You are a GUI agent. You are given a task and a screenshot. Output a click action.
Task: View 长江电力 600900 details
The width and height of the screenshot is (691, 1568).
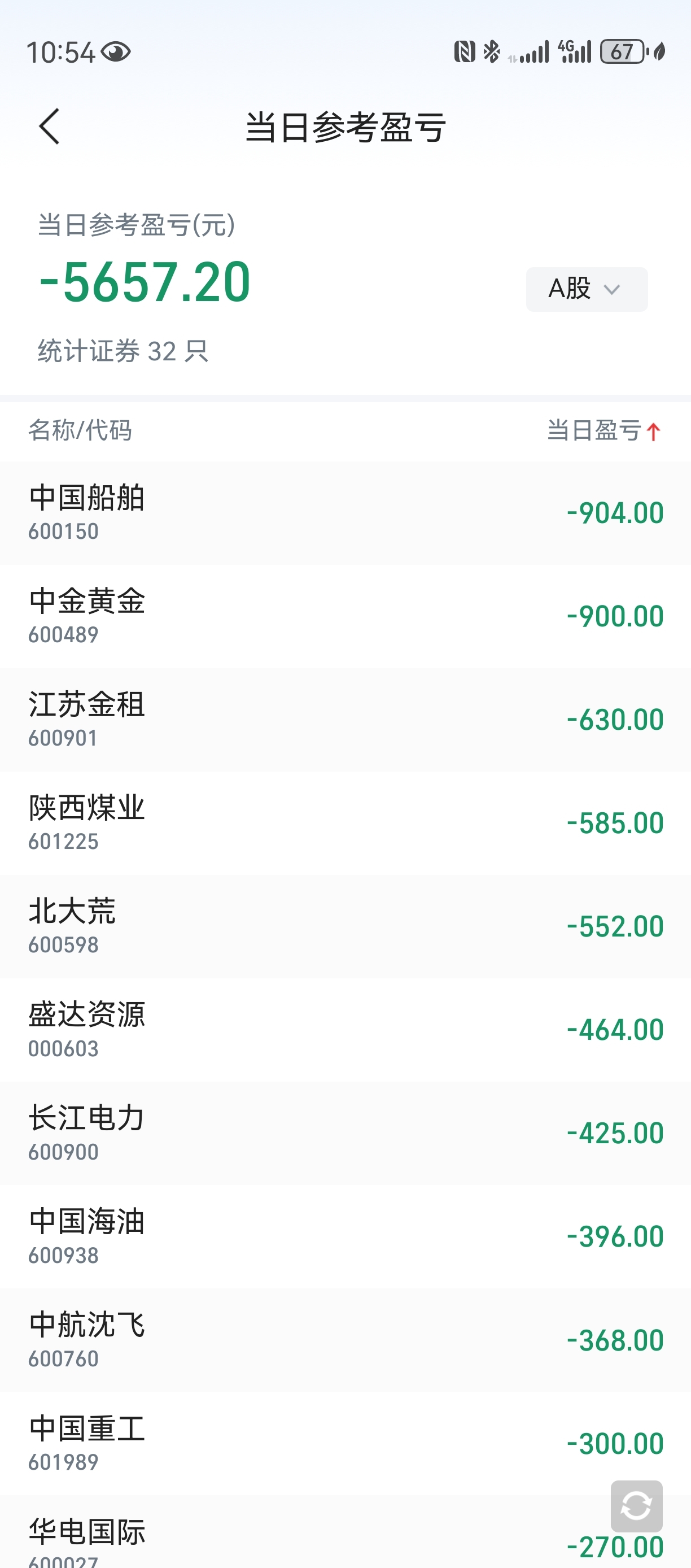point(345,1134)
